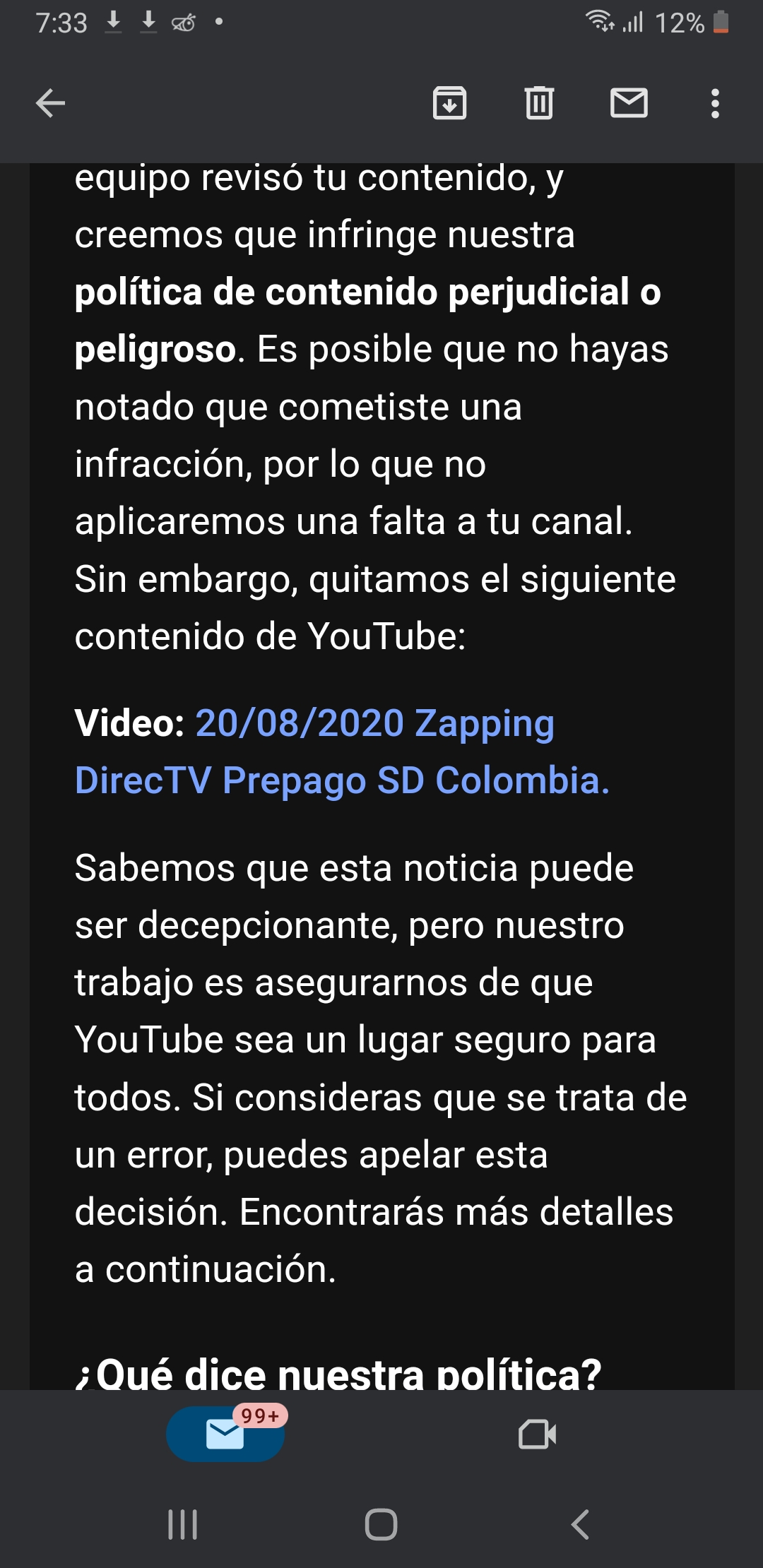Switch to the Meet video tab
This screenshot has width=763, height=1568.
(x=537, y=1434)
